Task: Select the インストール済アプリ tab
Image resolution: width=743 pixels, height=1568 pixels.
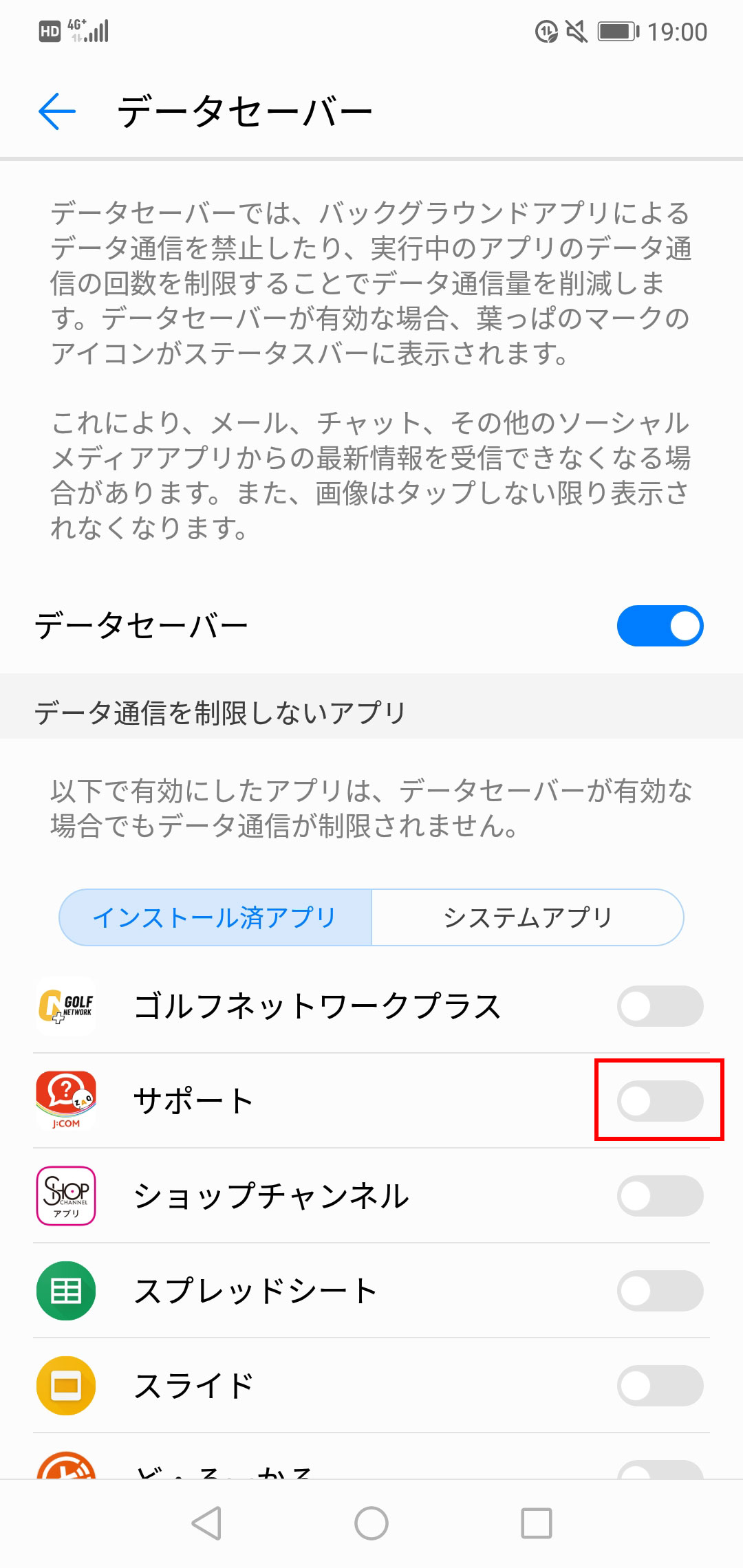Action: (215, 917)
